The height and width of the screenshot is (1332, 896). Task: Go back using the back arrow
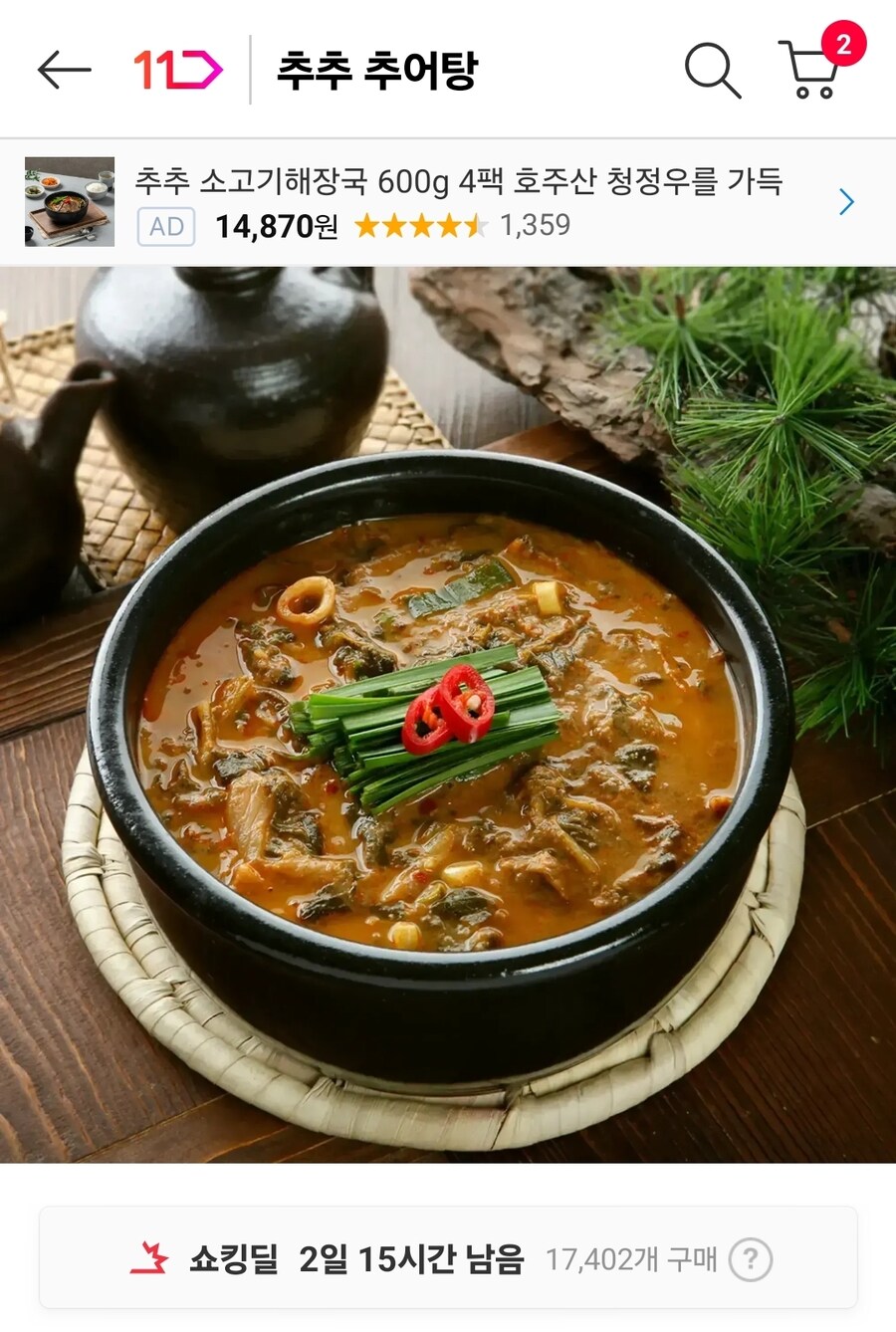coord(62,70)
